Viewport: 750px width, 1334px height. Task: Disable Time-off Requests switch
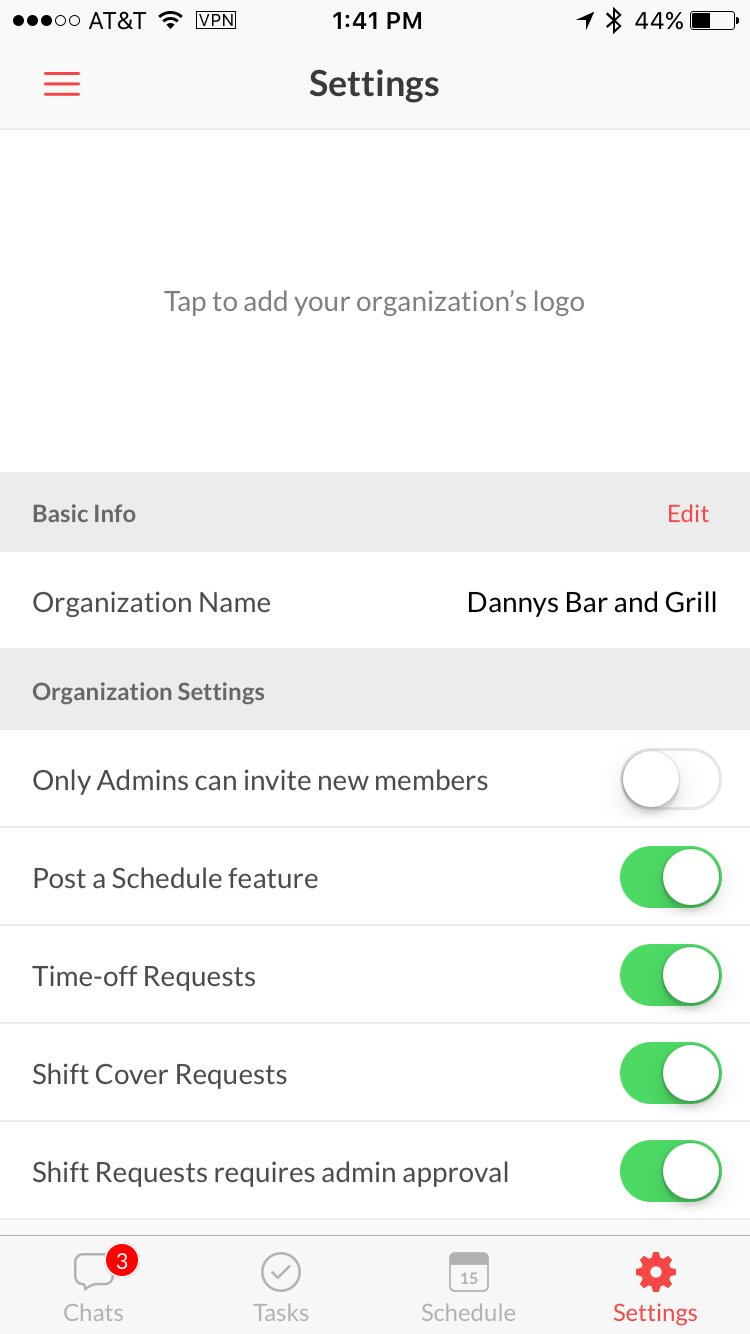pos(670,975)
